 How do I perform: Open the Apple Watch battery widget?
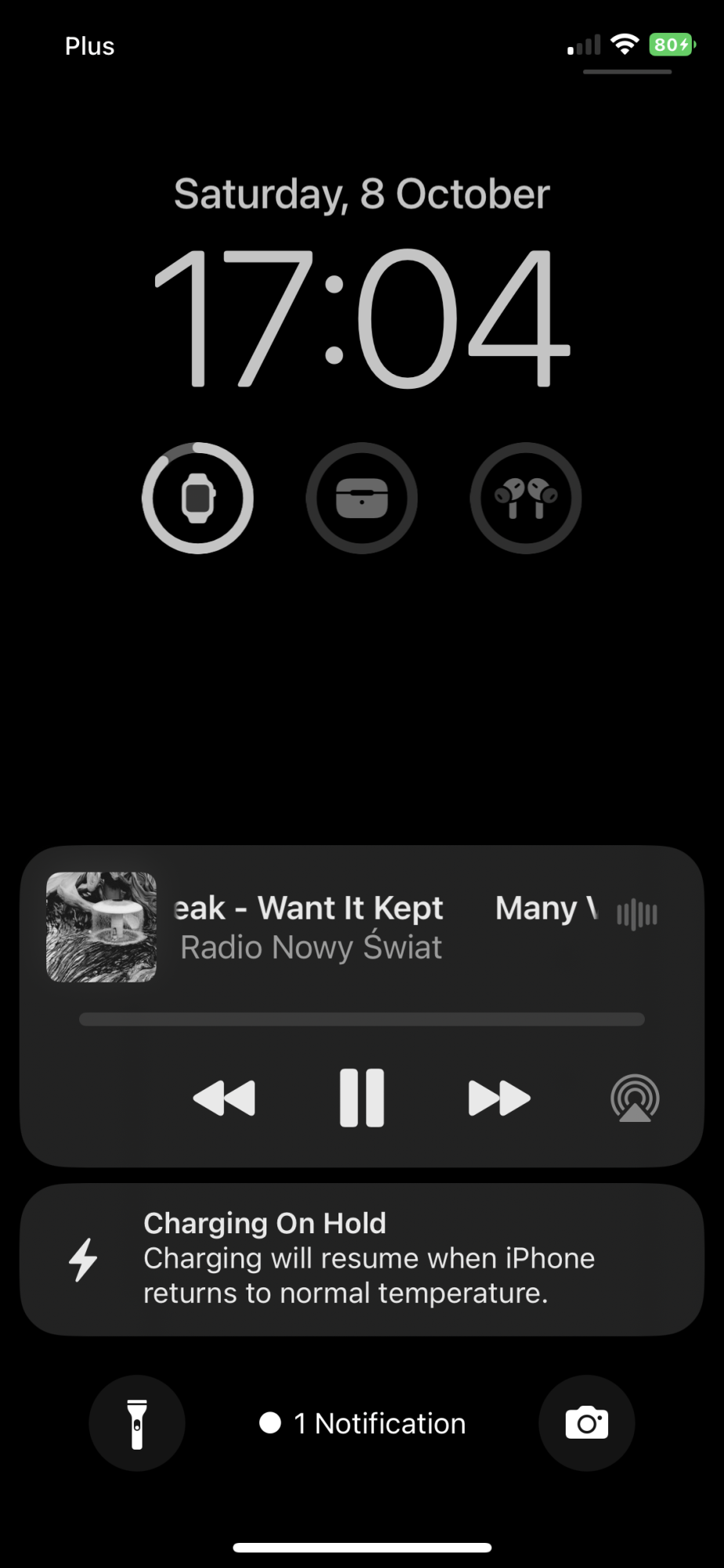(197, 499)
